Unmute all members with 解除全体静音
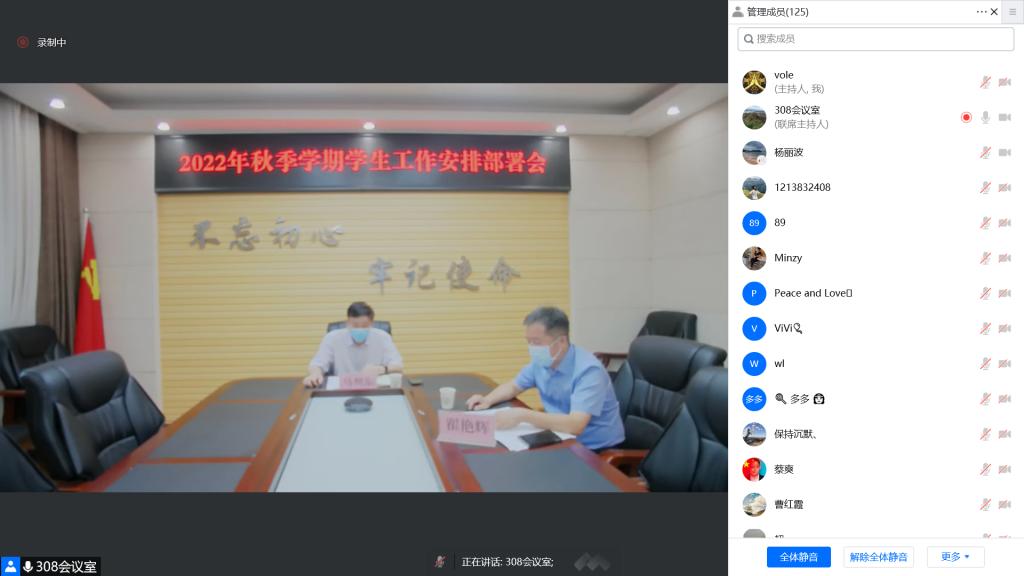The width and height of the screenshot is (1024, 576). point(879,557)
